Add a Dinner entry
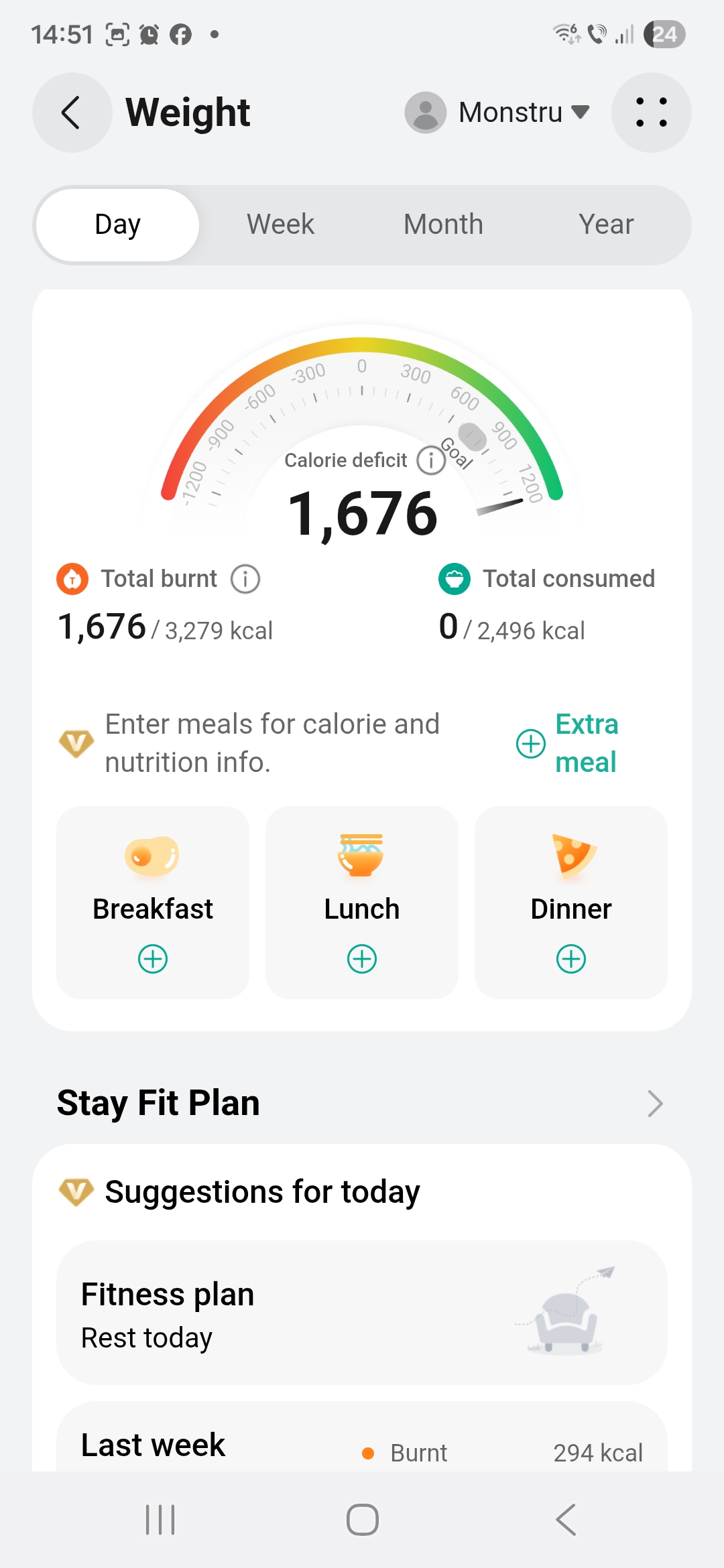 tap(571, 958)
